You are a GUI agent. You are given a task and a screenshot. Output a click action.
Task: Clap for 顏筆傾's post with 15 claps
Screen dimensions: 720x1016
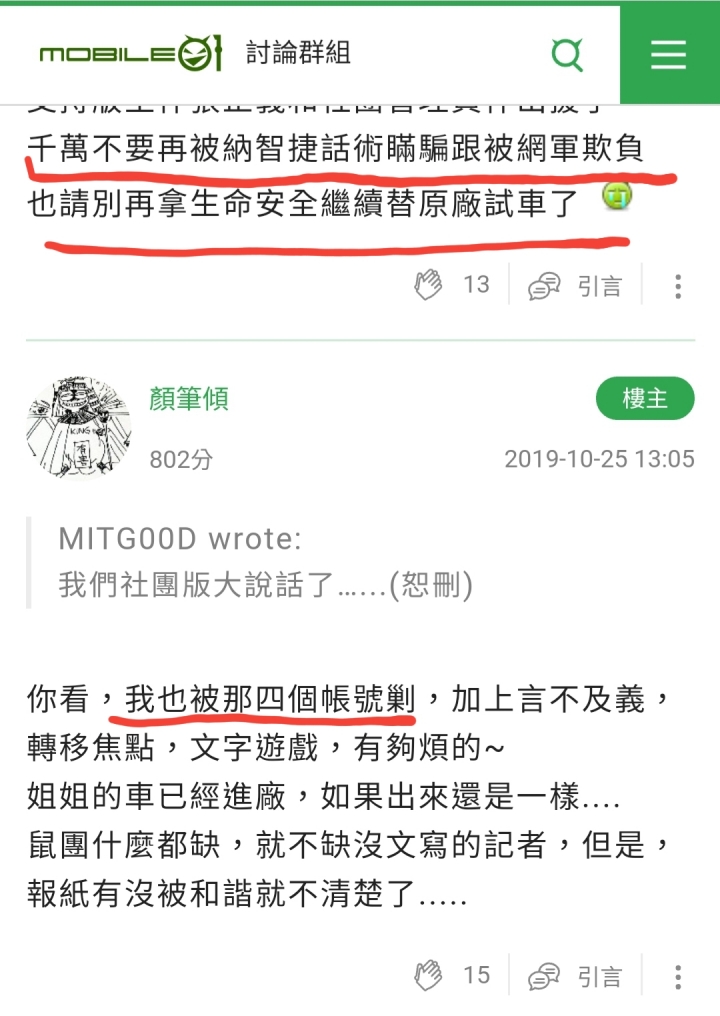430,975
